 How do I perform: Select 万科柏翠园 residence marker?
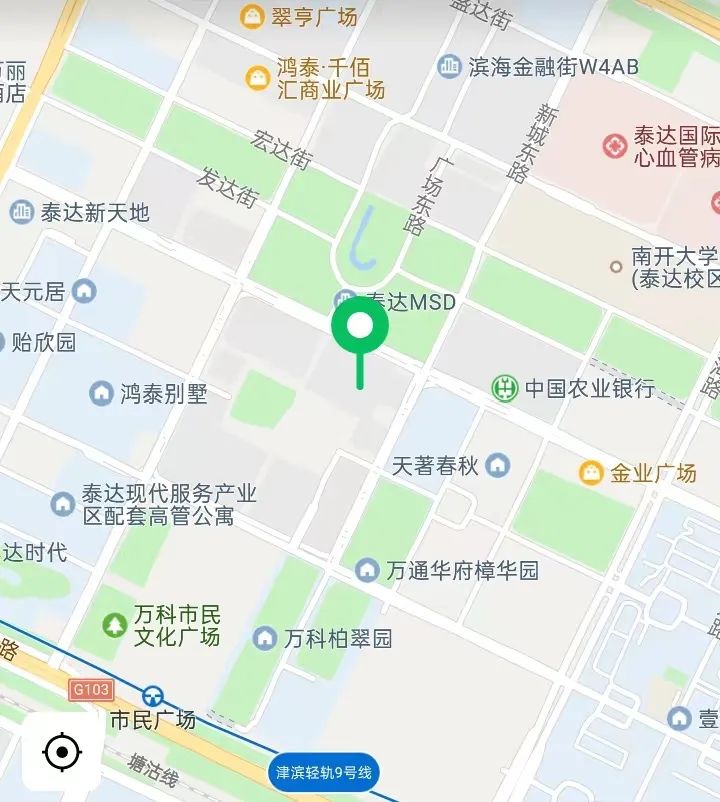point(265,637)
